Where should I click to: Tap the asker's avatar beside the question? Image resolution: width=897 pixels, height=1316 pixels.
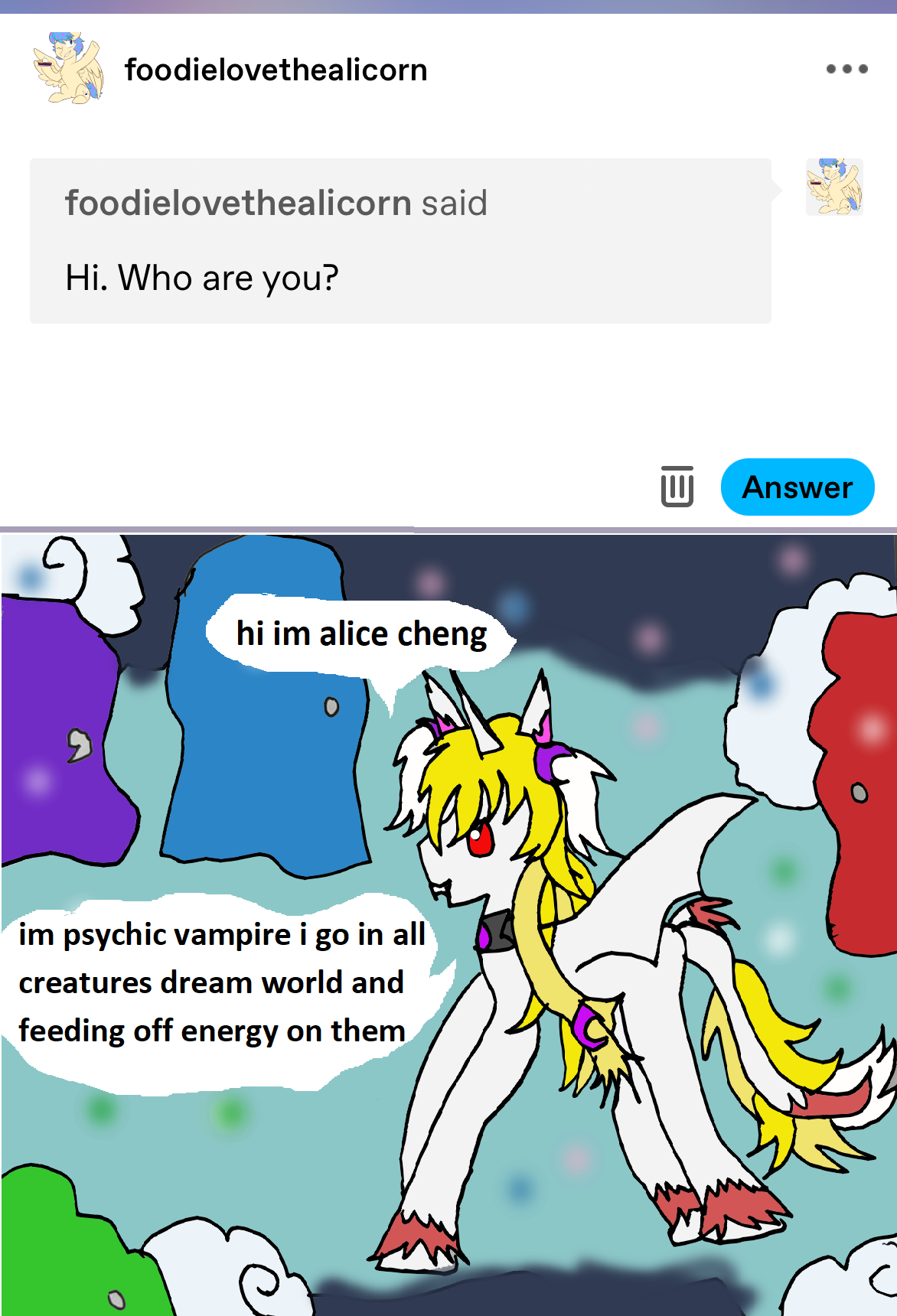(x=833, y=187)
